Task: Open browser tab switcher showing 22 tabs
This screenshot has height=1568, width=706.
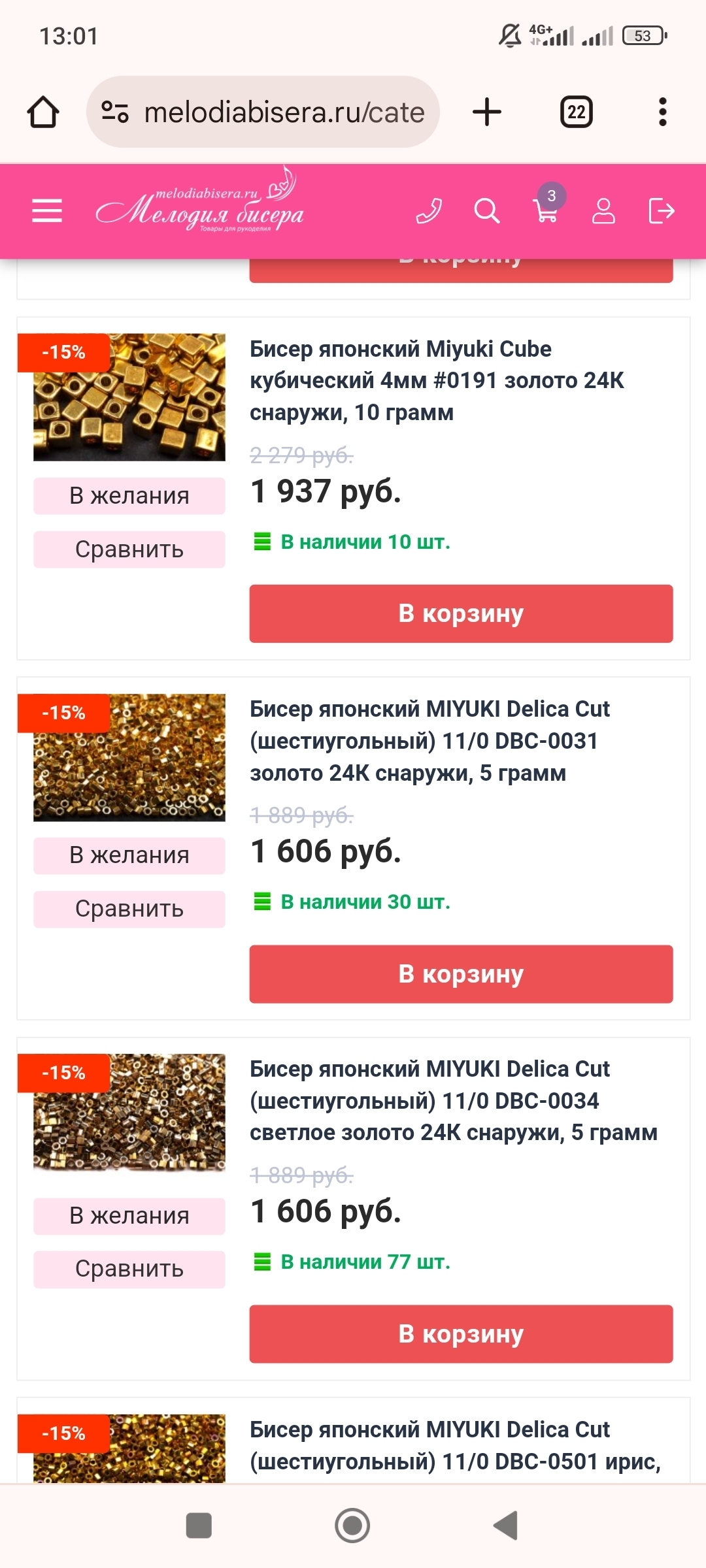Action: [x=577, y=112]
